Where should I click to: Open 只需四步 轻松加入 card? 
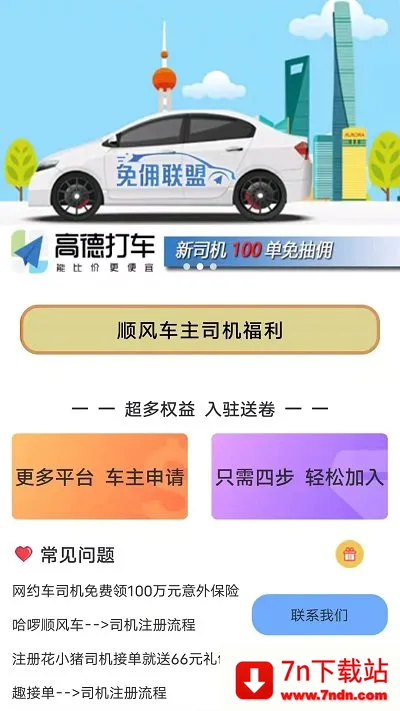[299, 476]
